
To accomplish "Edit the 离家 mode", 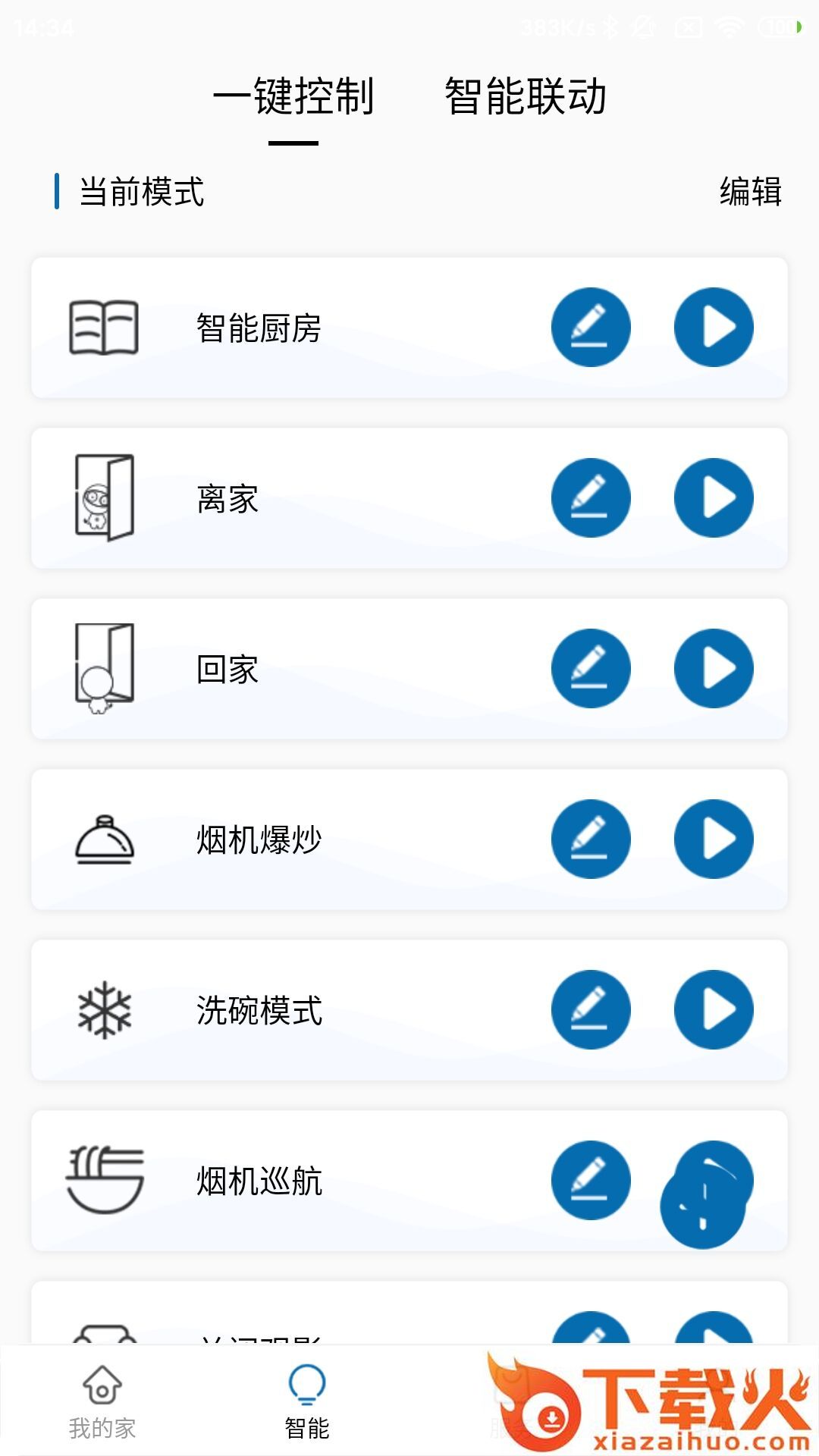I will 591,497.
